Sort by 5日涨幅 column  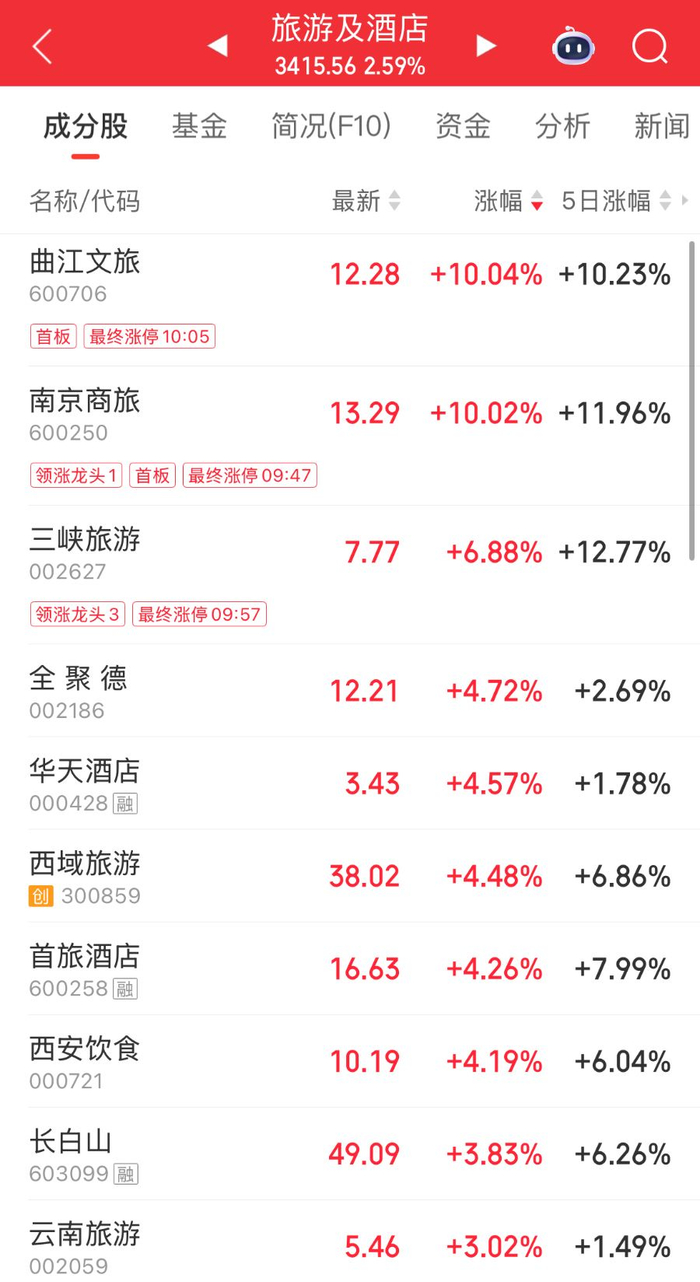click(x=616, y=201)
